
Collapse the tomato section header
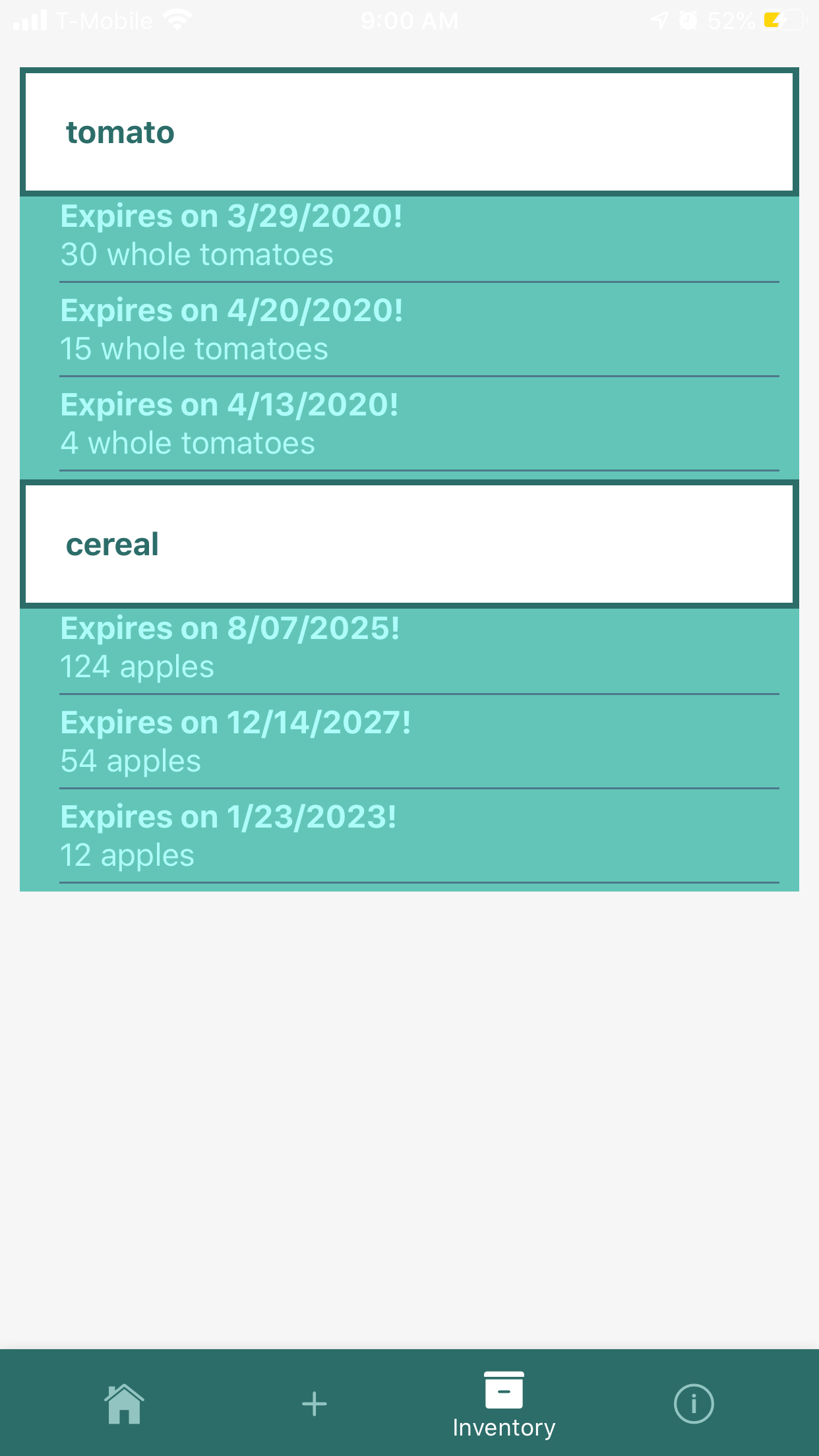[x=409, y=132]
